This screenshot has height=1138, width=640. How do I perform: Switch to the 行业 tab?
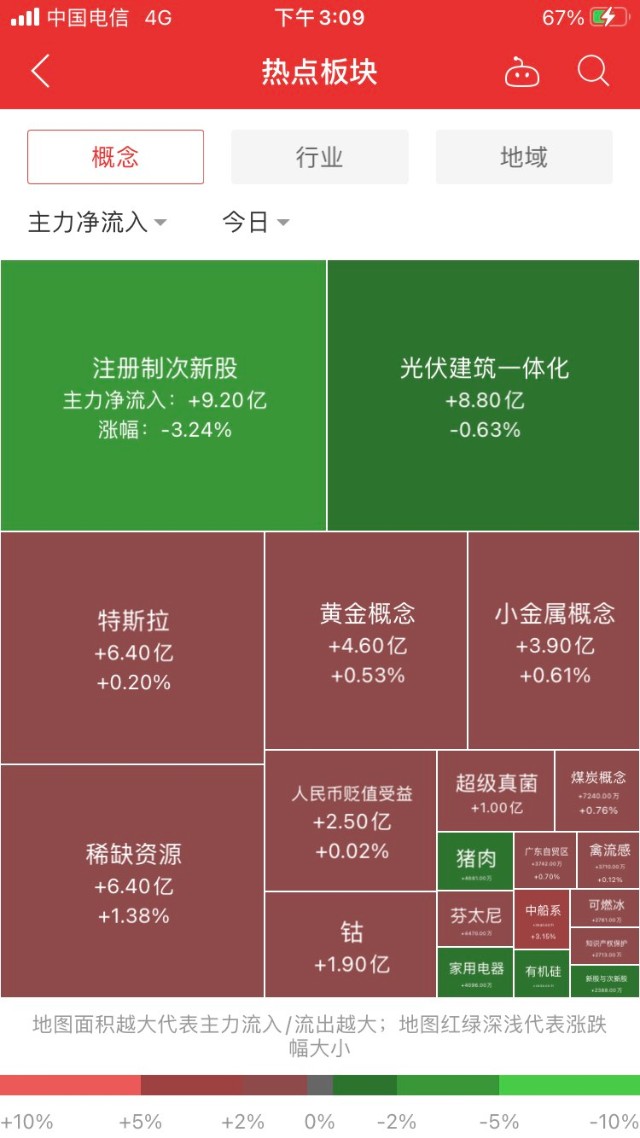[319, 157]
